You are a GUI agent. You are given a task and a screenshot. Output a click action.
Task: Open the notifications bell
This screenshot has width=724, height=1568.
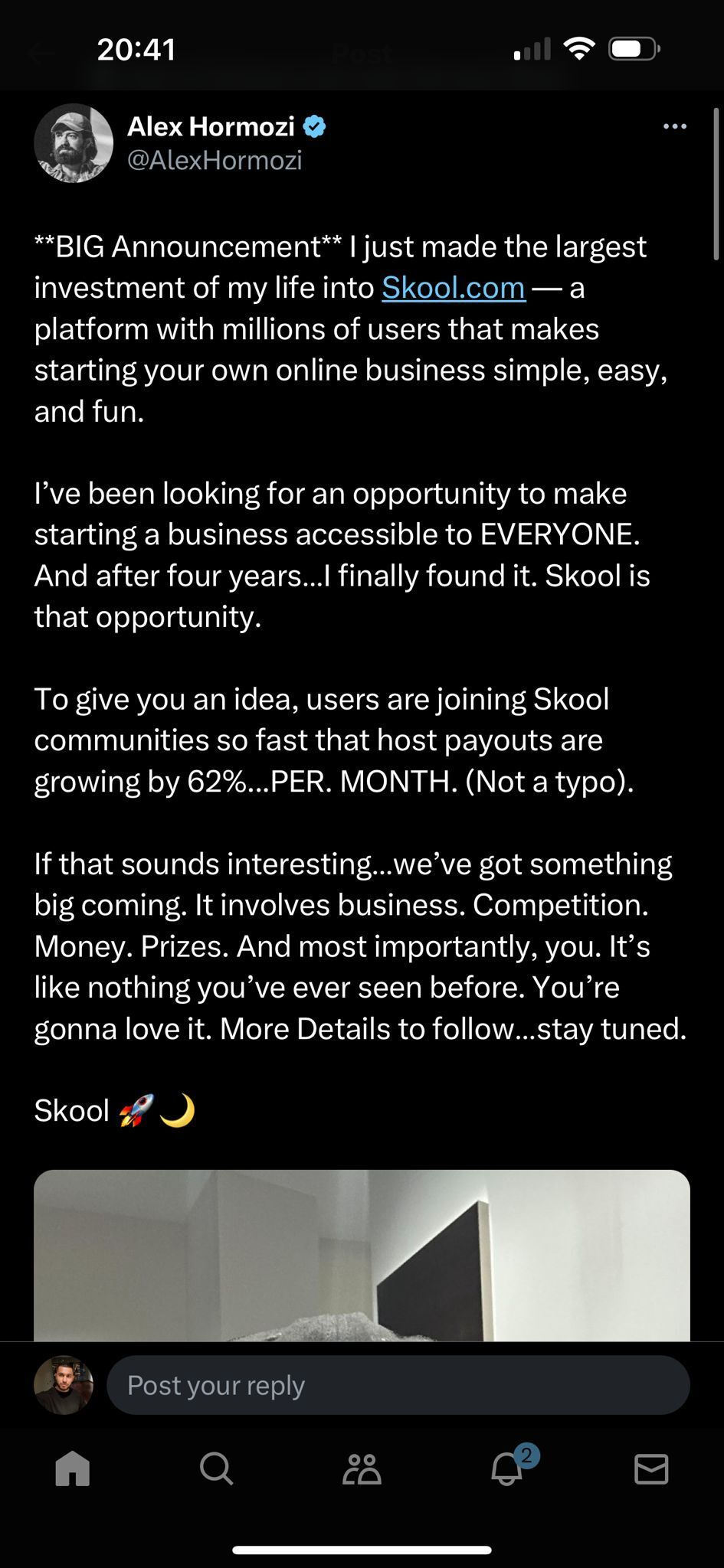[x=507, y=1469]
